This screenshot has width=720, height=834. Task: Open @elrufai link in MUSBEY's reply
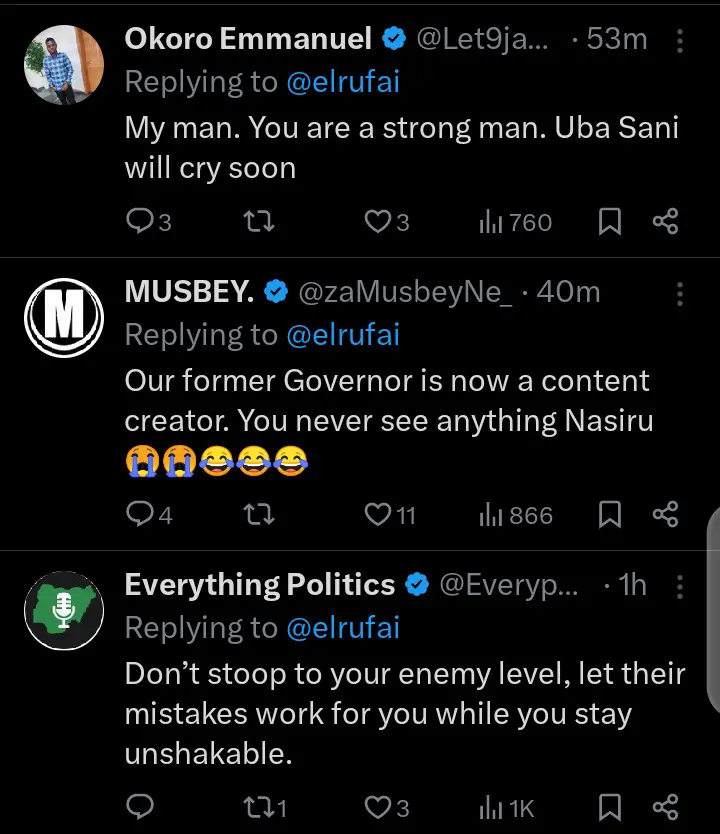(343, 335)
